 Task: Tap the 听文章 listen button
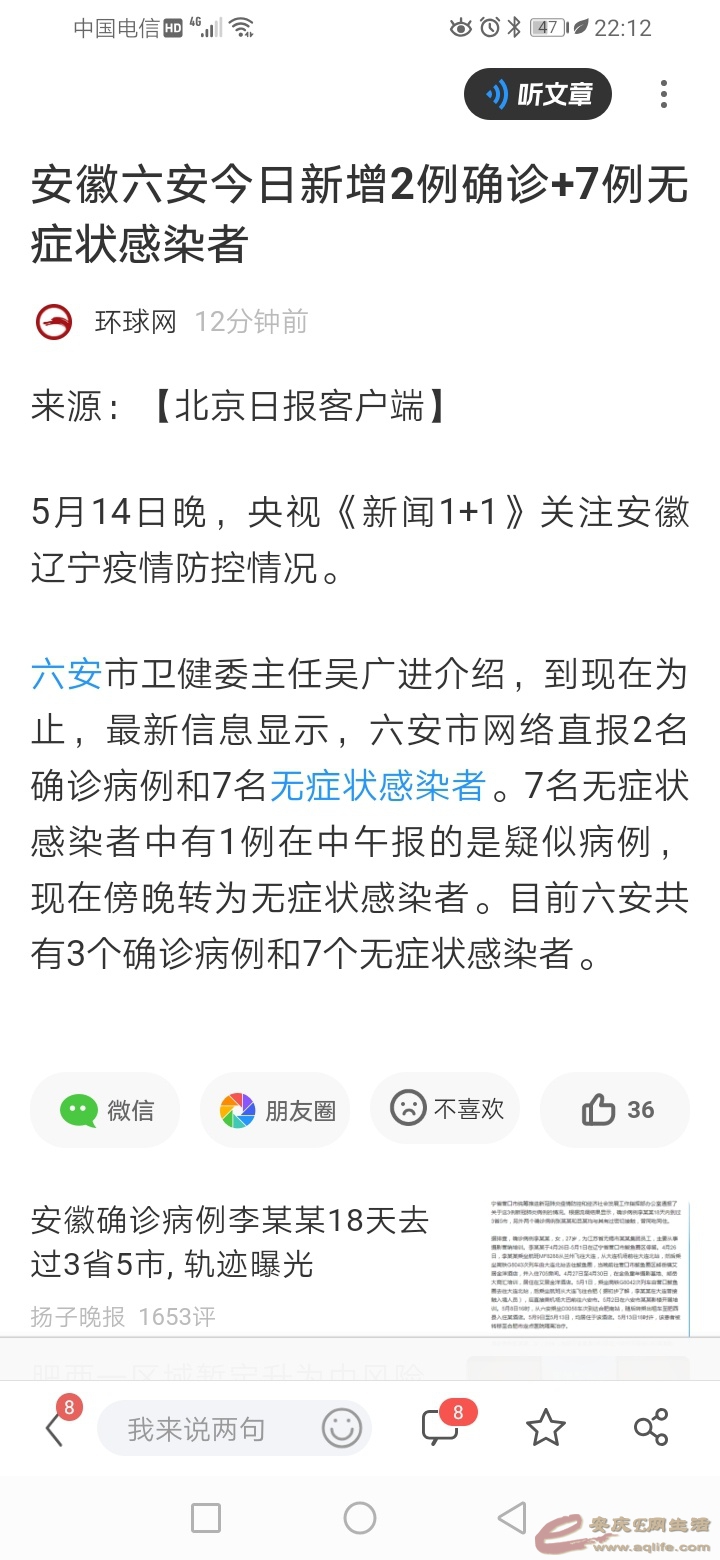pyautogui.click(x=538, y=94)
